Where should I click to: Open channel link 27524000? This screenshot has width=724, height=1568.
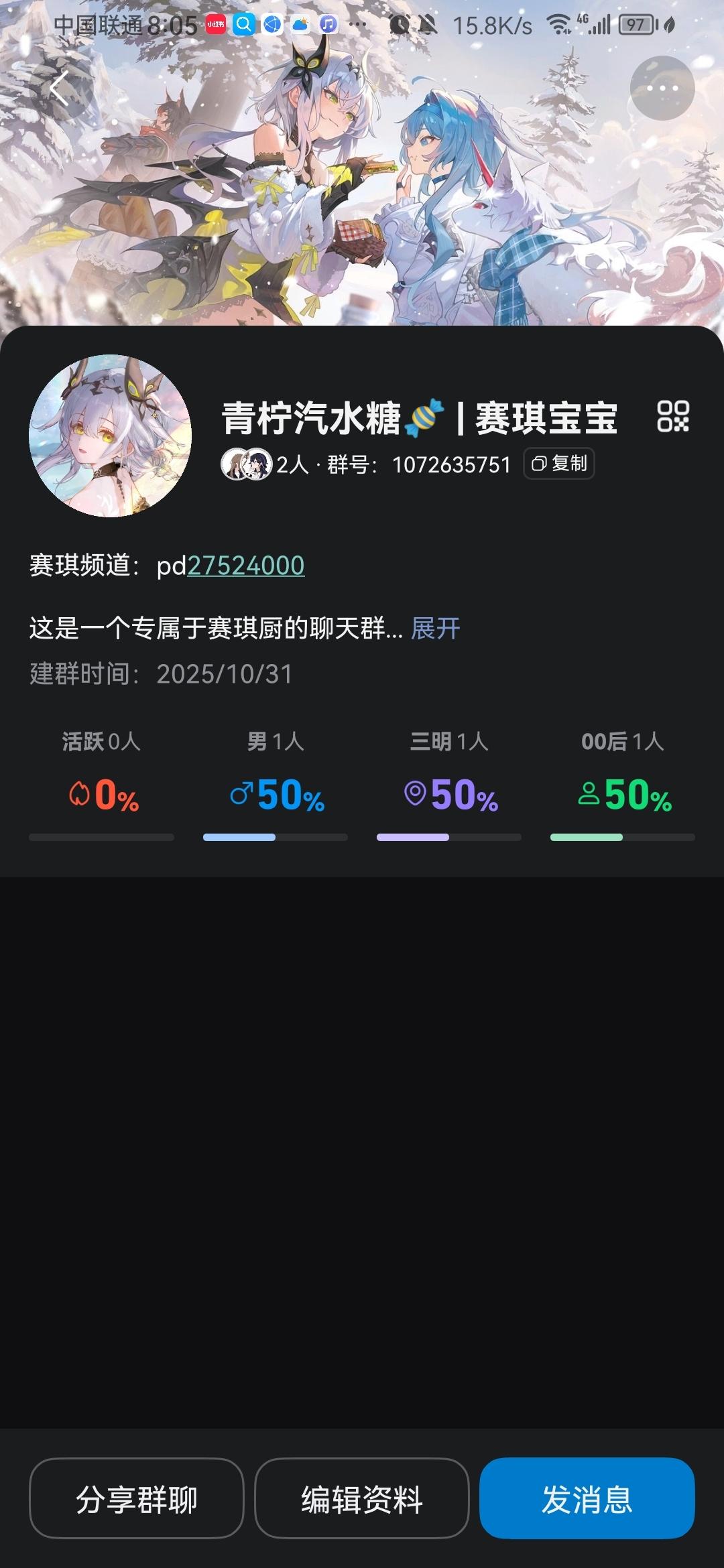(x=245, y=566)
